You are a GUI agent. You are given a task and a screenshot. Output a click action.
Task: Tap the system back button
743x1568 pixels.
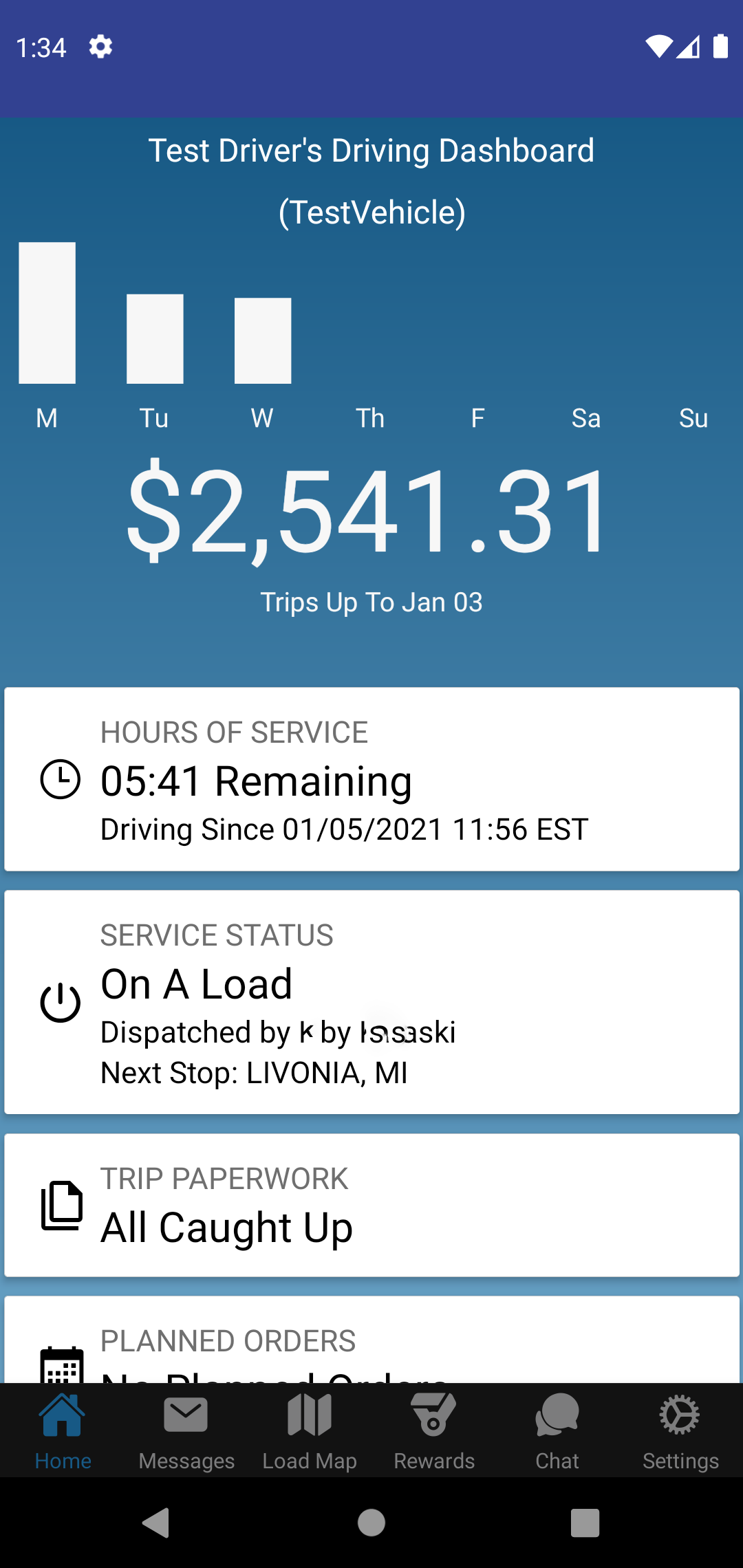click(156, 1523)
